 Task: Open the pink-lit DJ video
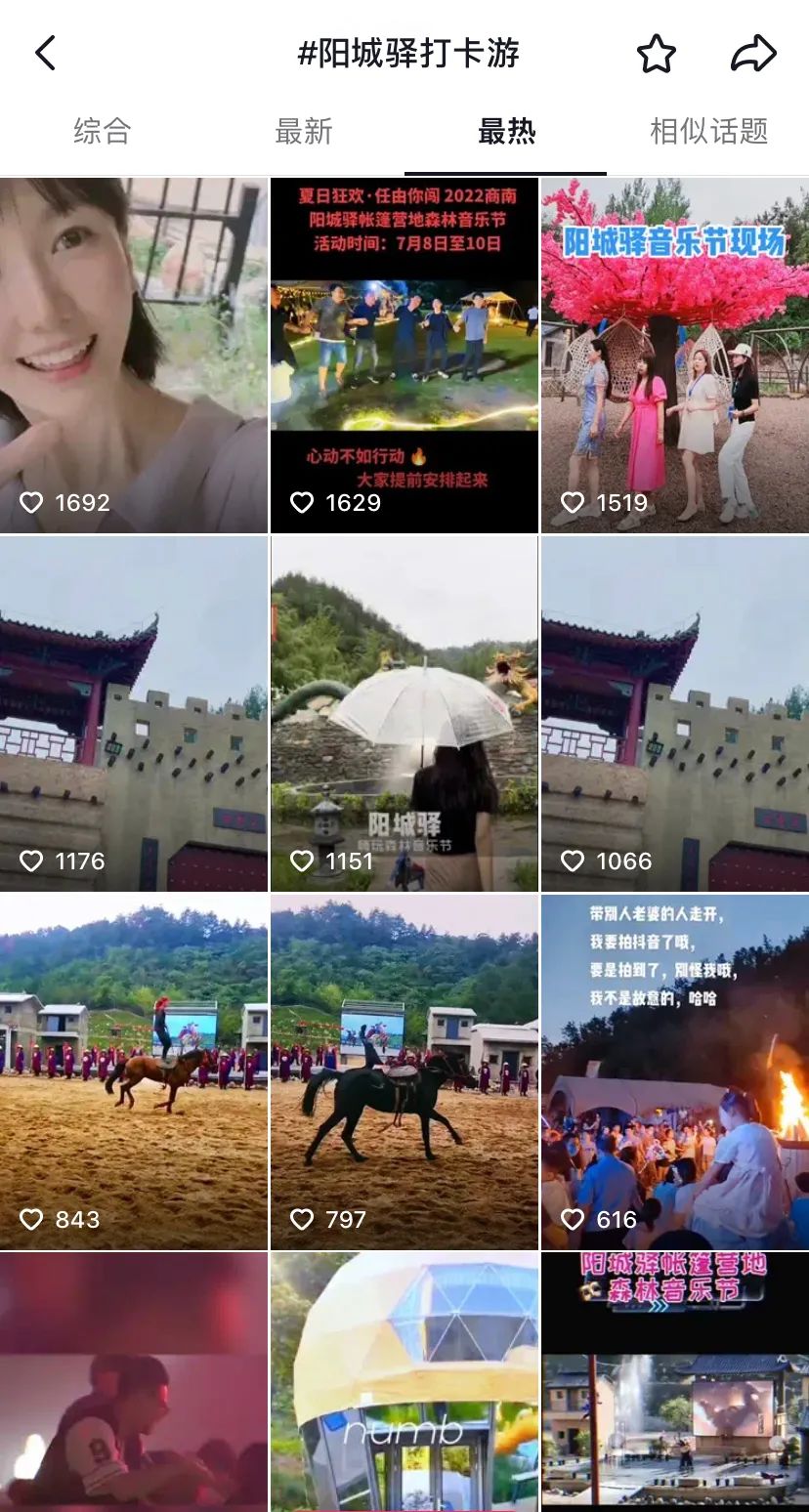pos(134,1382)
